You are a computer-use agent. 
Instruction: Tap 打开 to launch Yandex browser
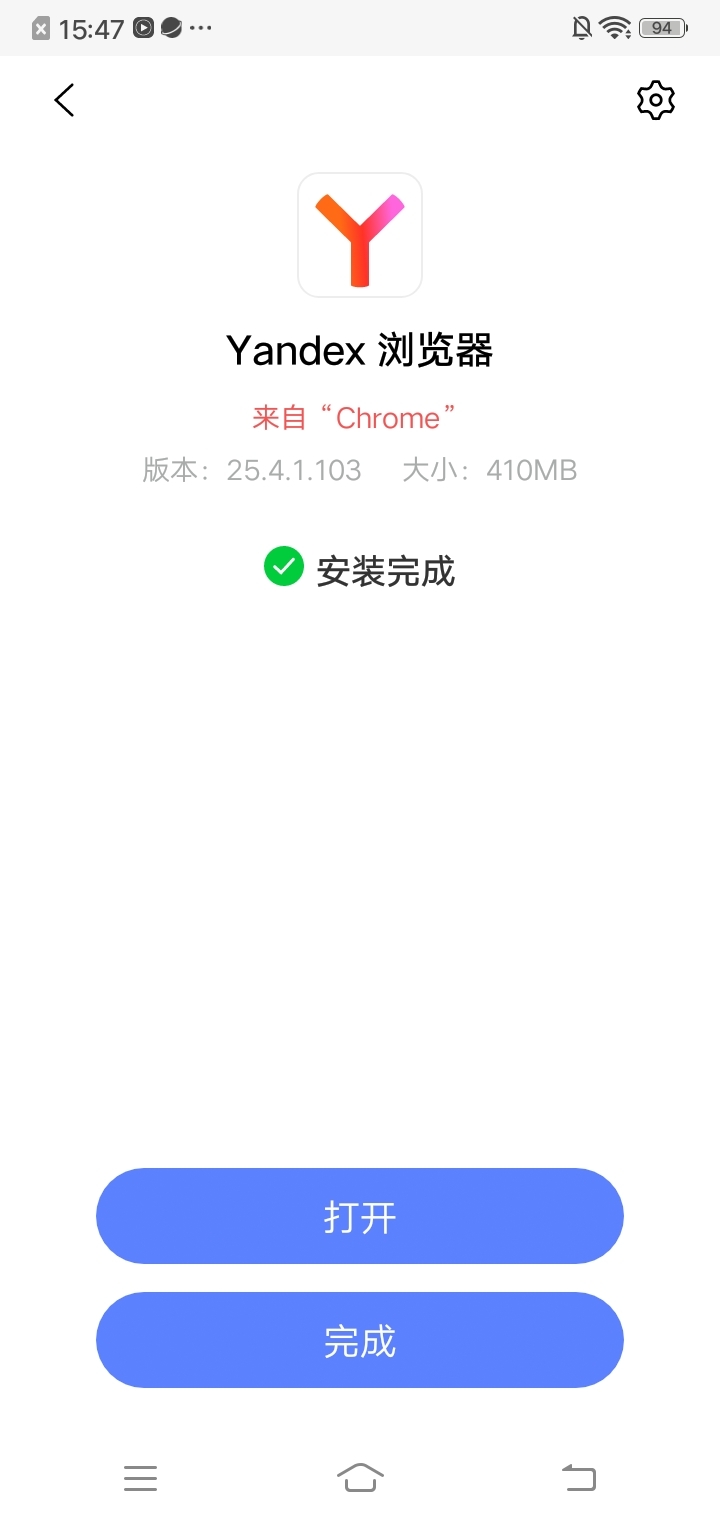(360, 1217)
